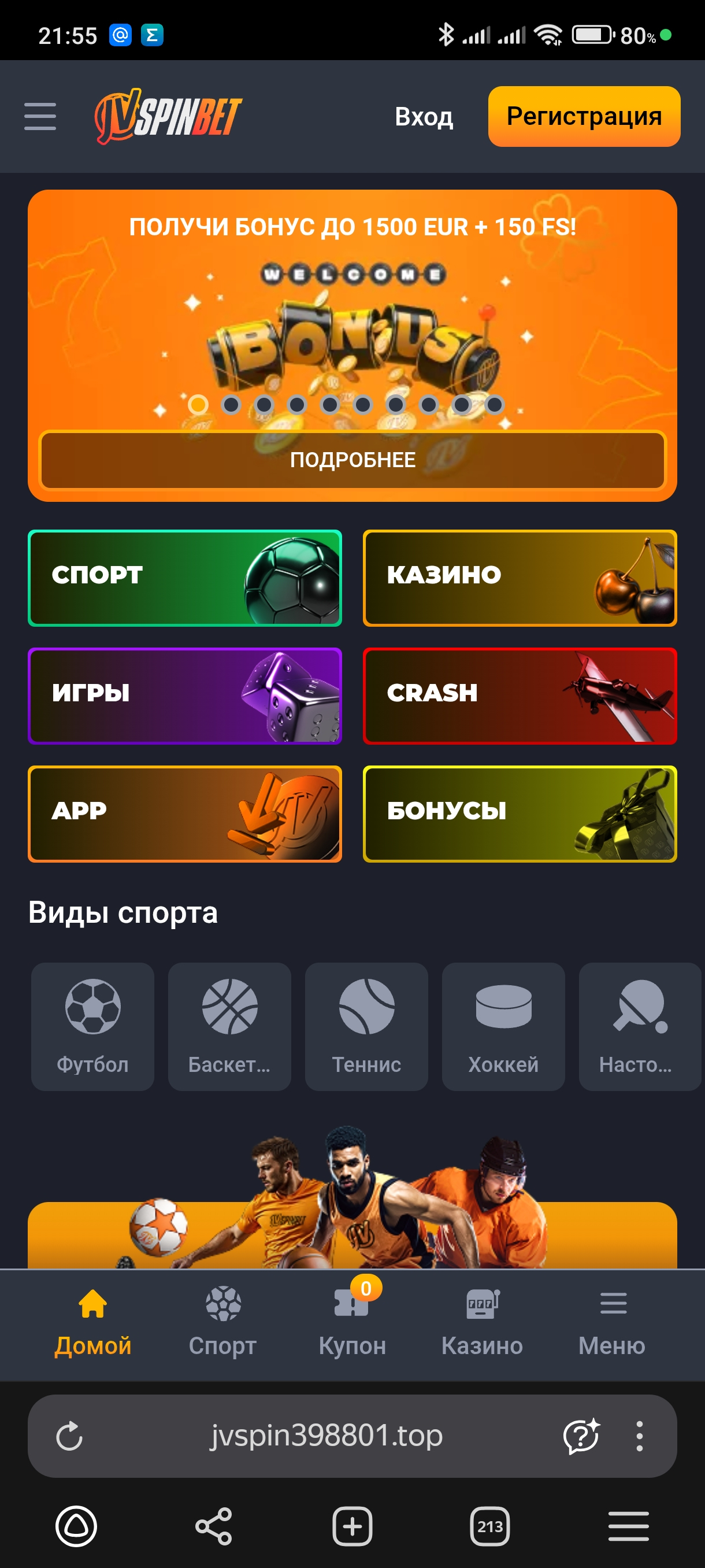
Task: Open the hamburger drawer menu
Action: pos(40,116)
